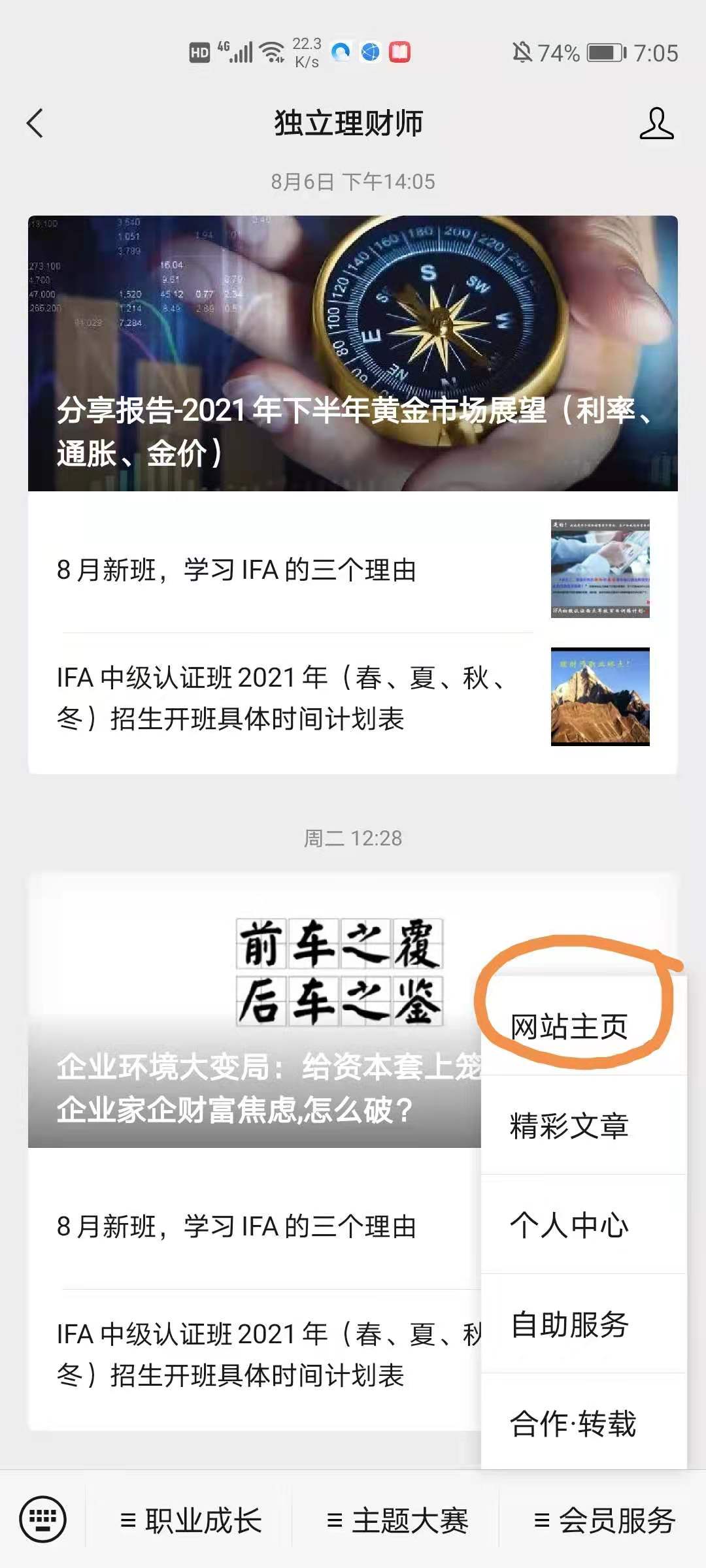The image size is (706, 1568).
Task: Open the 职业成长 bottom menu
Action: click(190, 1520)
